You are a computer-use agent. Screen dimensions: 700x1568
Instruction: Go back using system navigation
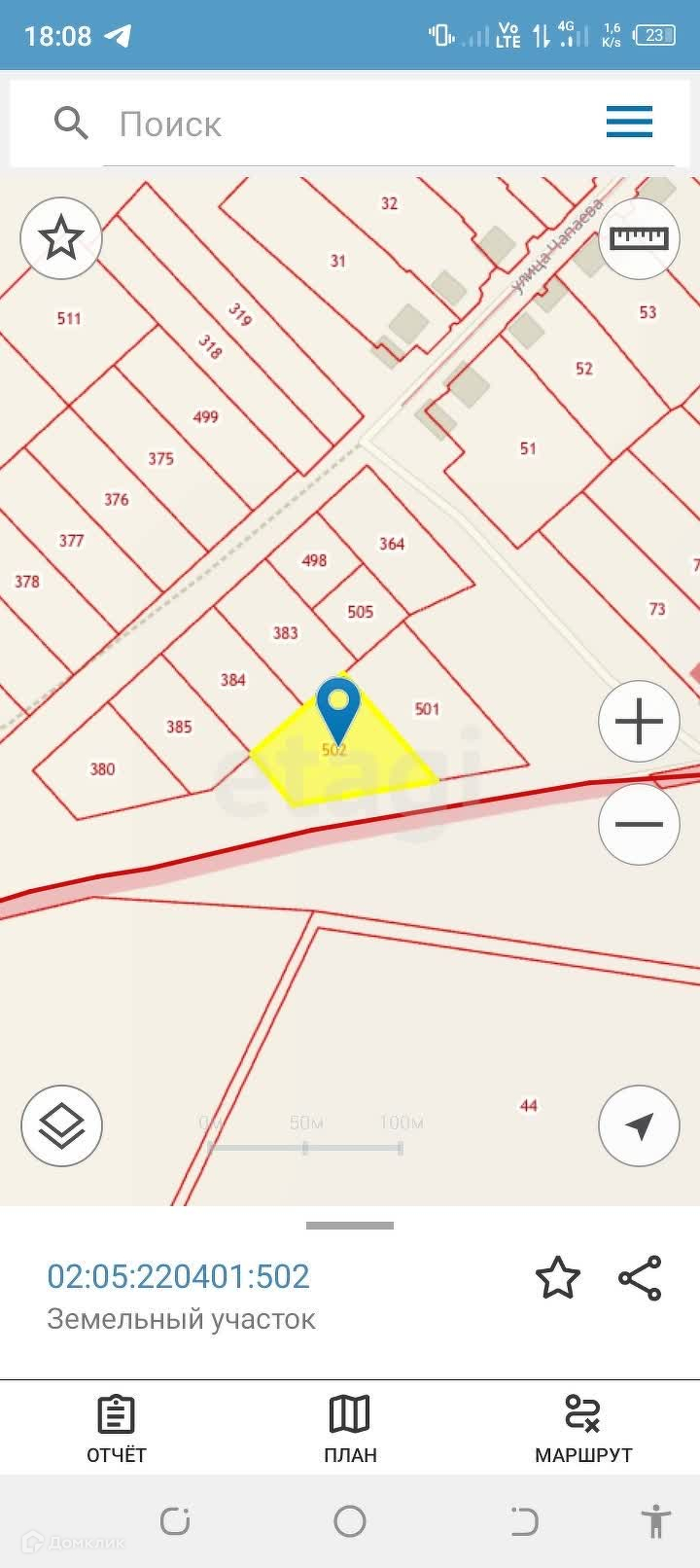point(524,1521)
